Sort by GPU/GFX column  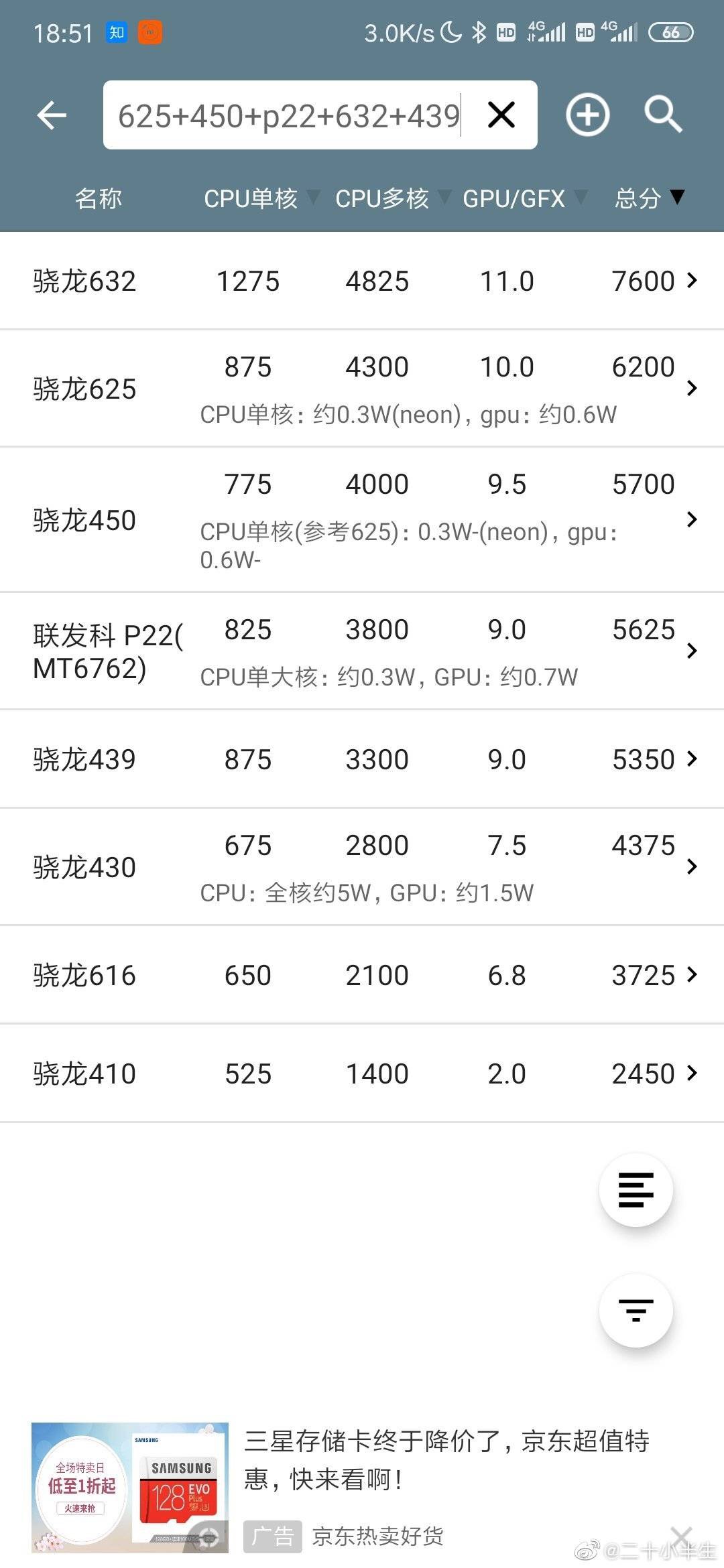click(524, 198)
